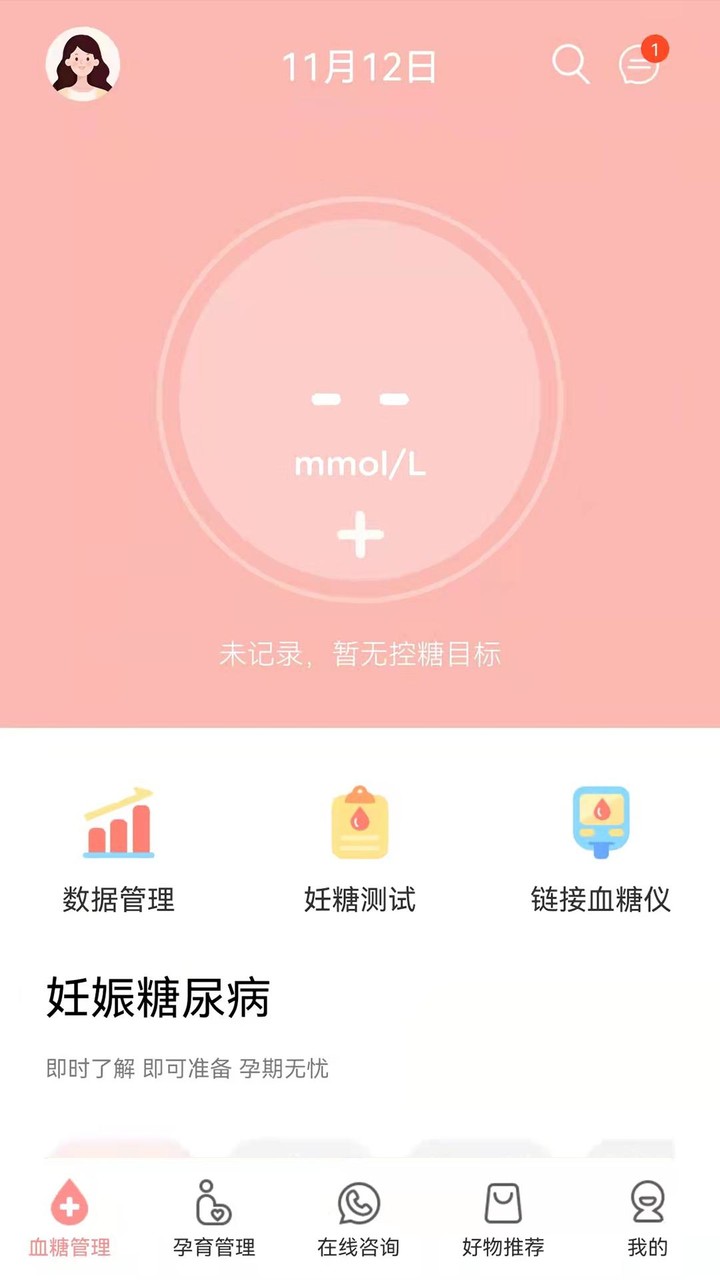Image resolution: width=720 pixels, height=1280 pixels.
Task: Tap 即时了解 即可准备 孕期无忧 subtitle
Action: pyautogui.click(x=188, y=1070)
